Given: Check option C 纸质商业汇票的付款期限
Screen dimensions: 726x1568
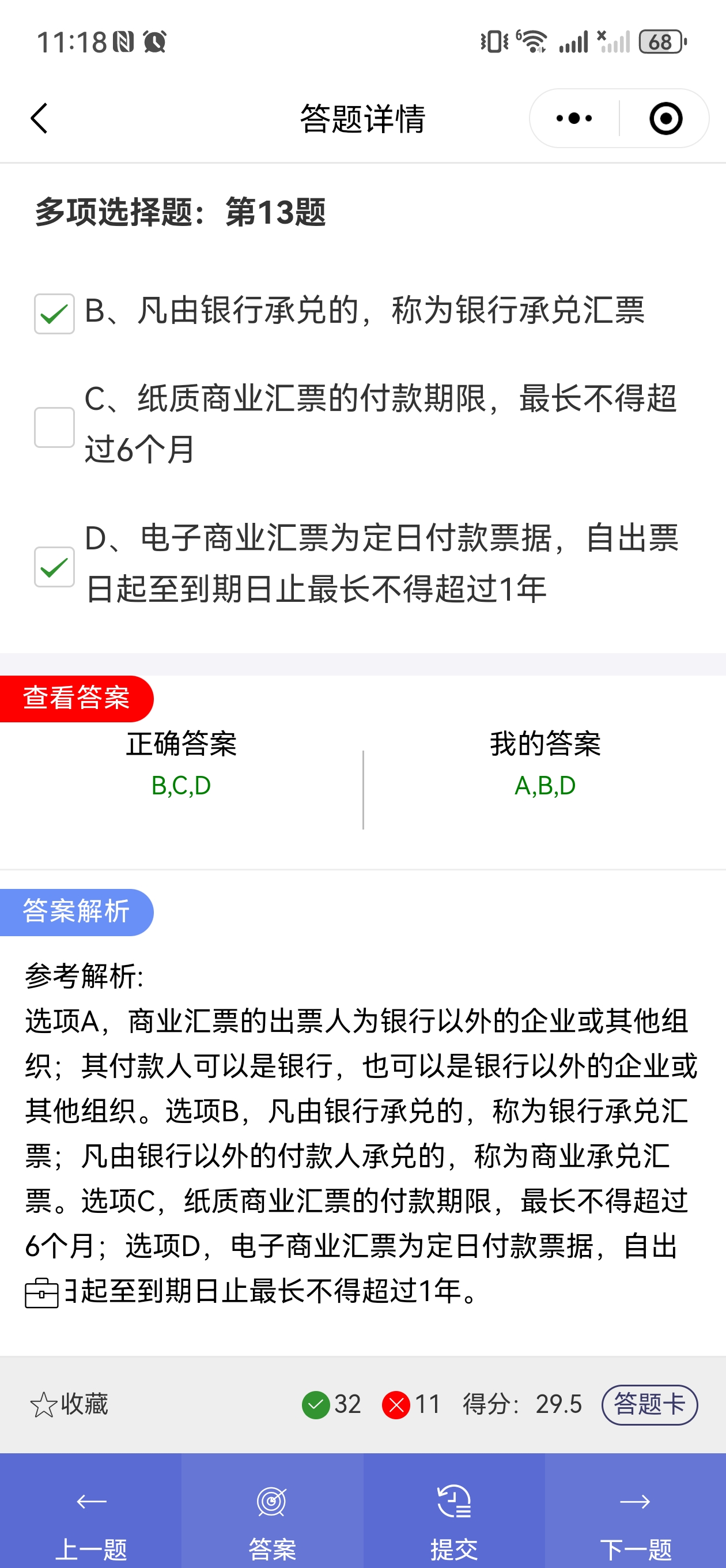Looking at the screenshot, I should point(54,427).
